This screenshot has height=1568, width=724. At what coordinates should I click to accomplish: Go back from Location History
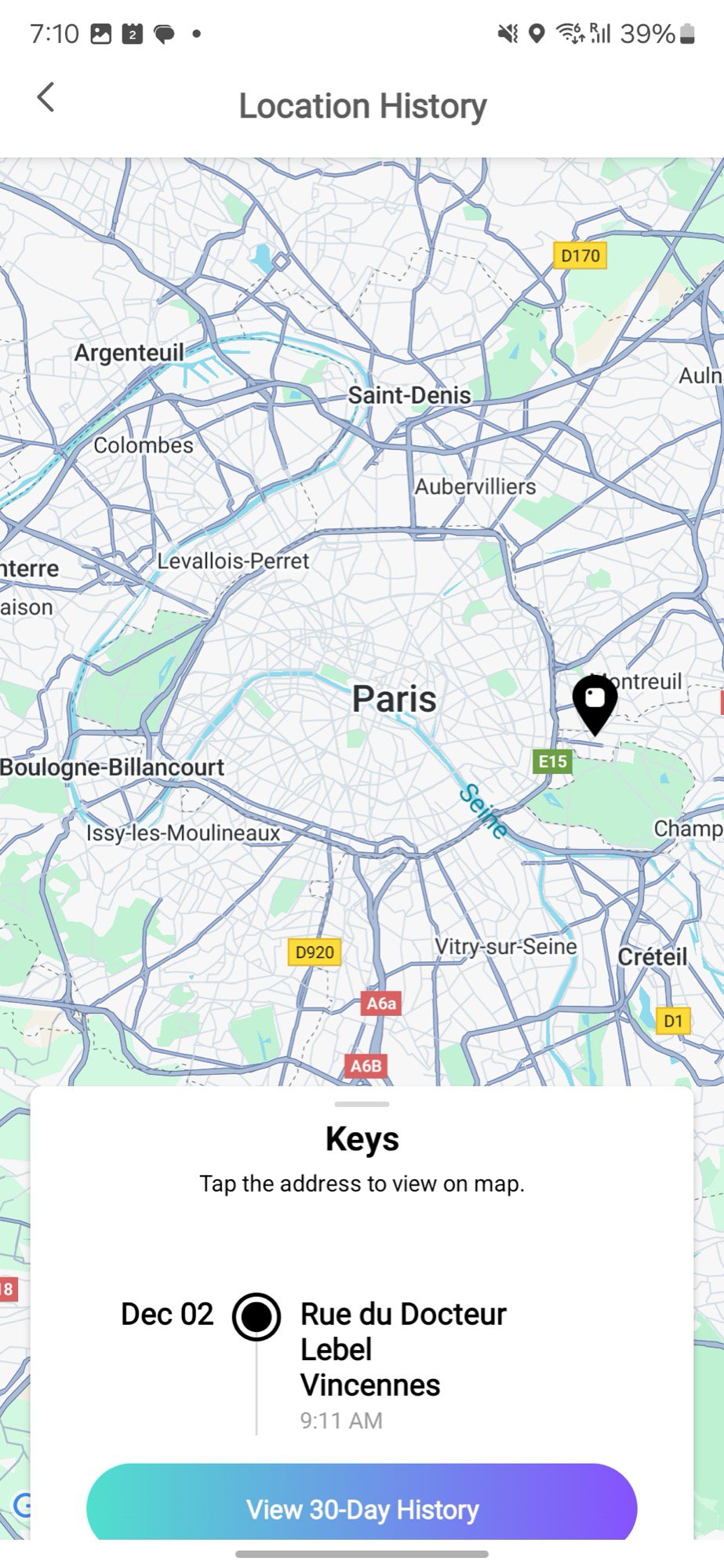point(45,98)
